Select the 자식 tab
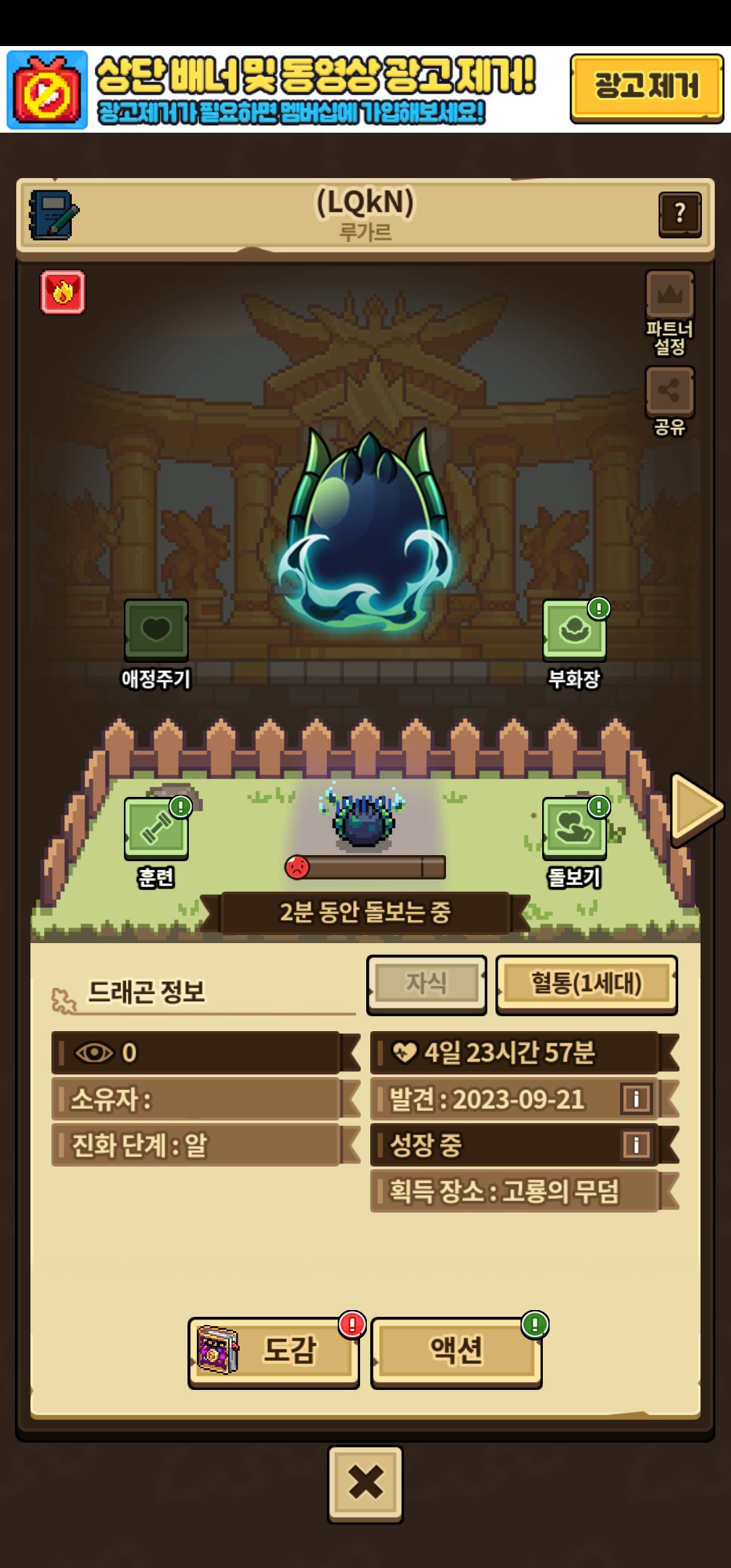This screenshot has height=1568, width=731. (x=426, y=984)
